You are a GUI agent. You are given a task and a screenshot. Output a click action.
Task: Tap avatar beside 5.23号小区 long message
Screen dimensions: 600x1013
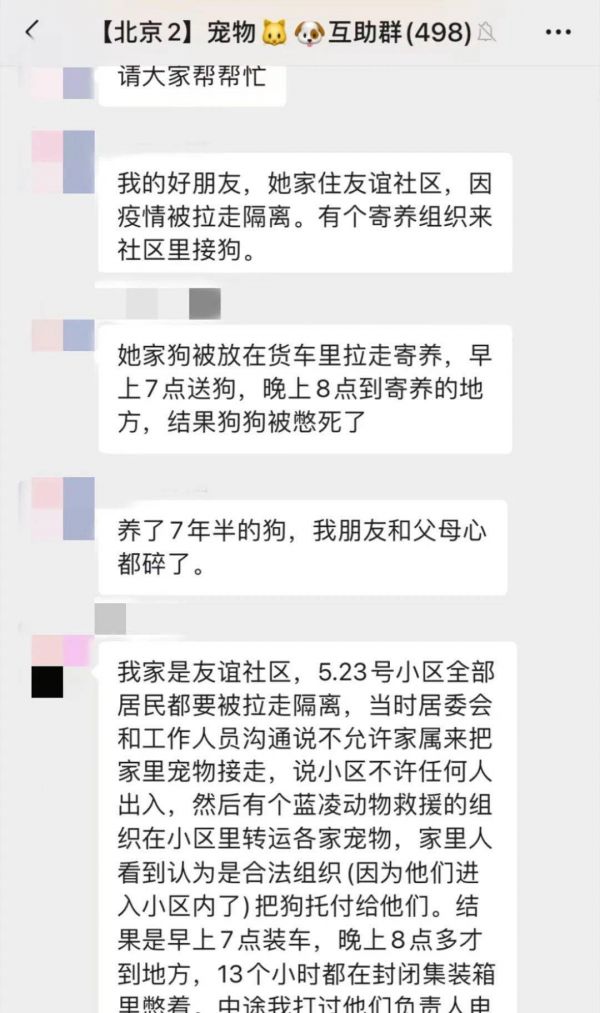click(62, 665)
